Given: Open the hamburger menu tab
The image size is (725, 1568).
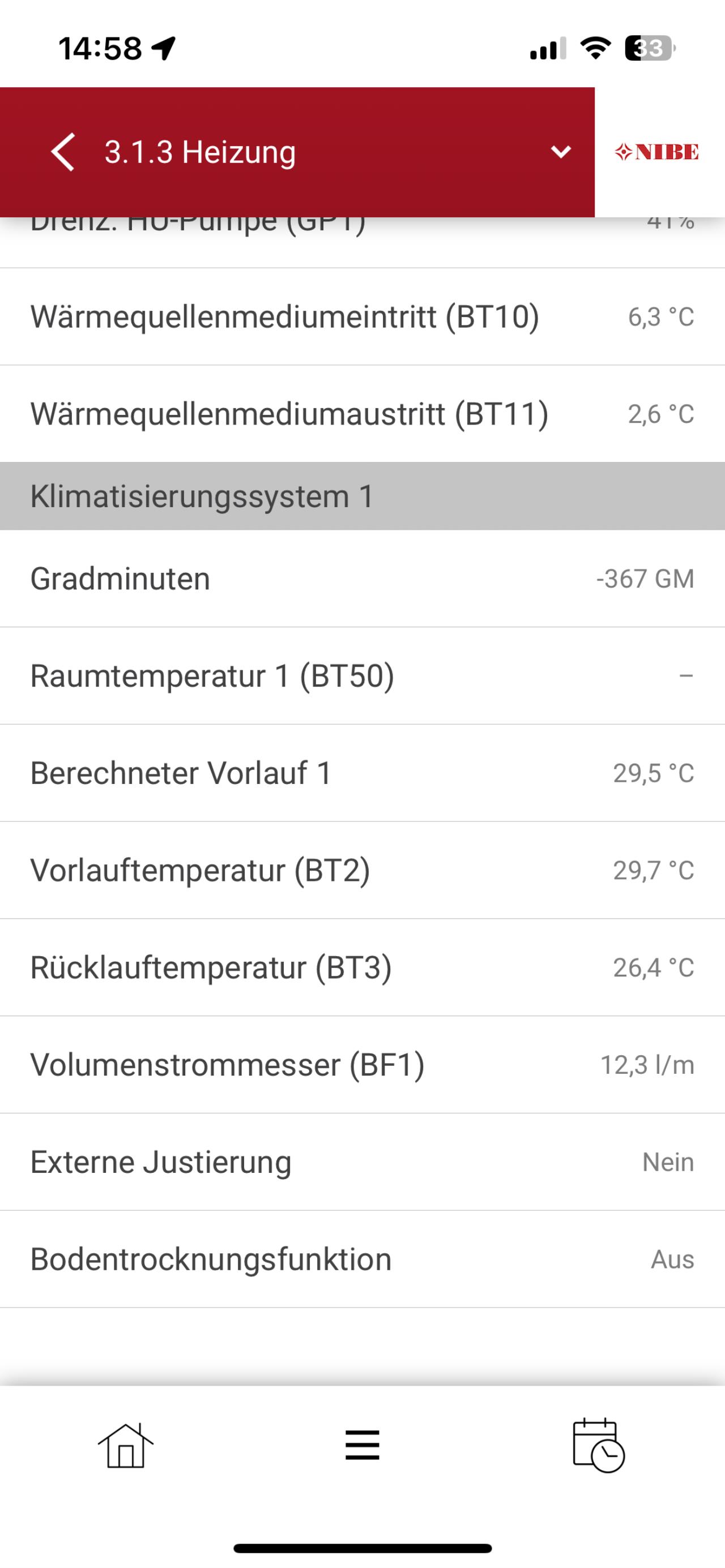Looking at the screenshot, I should click(362, 1445).
